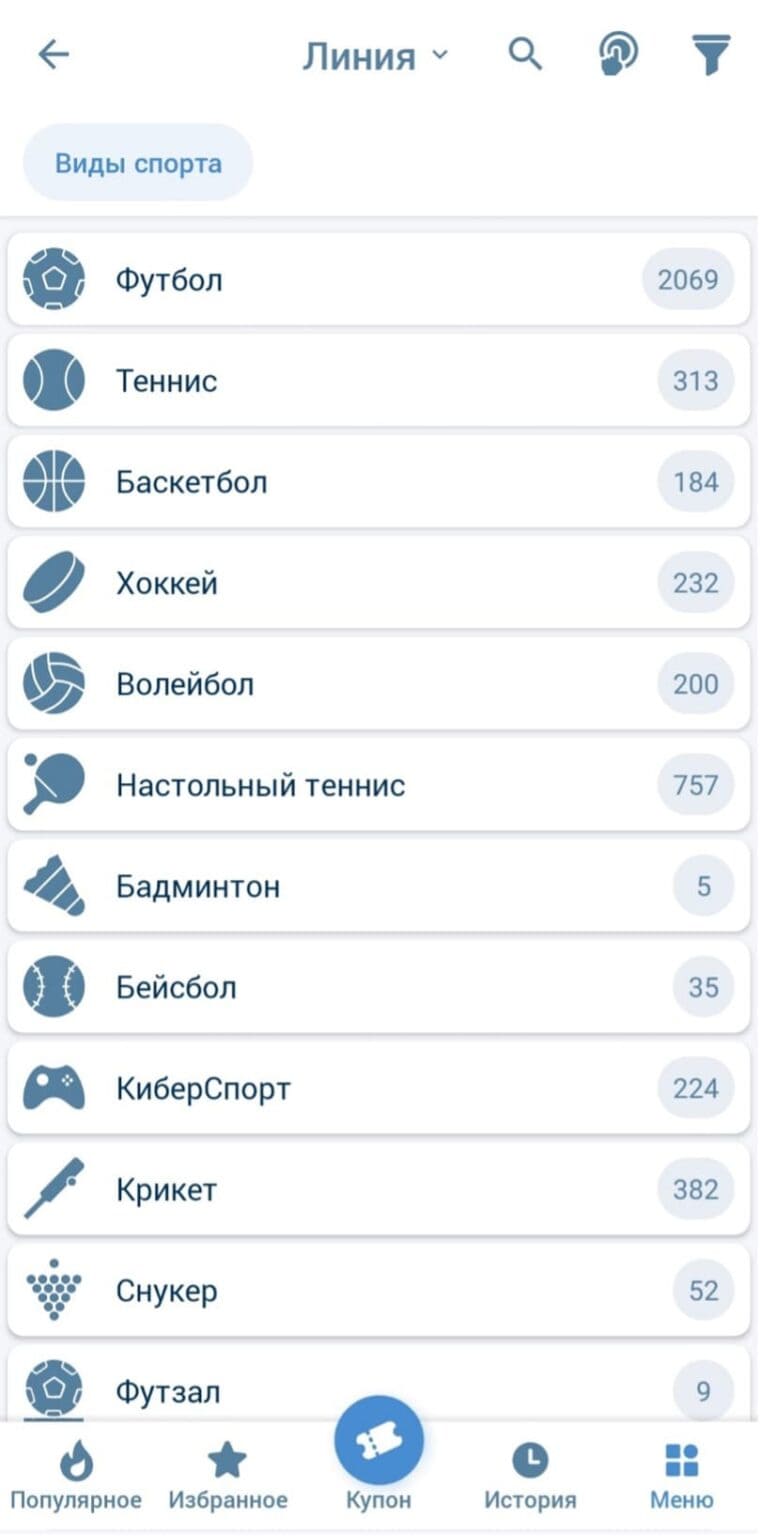
Task: Expand the Линия mode dropdown
Action: click(375, 55)
